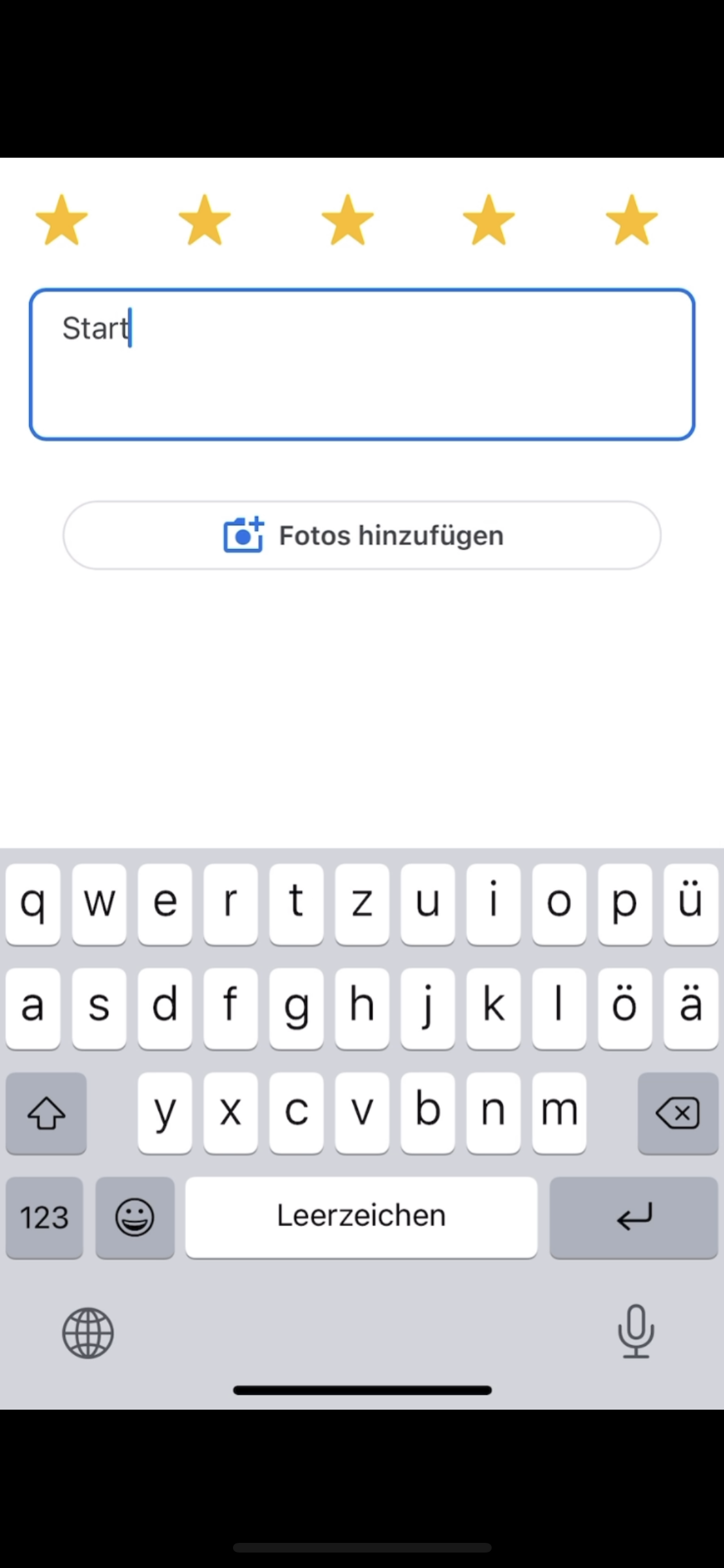Viewport: 724px width, 1568px height.
Task: Open the emoji keyboard
Action: [x=135, y=1217]
